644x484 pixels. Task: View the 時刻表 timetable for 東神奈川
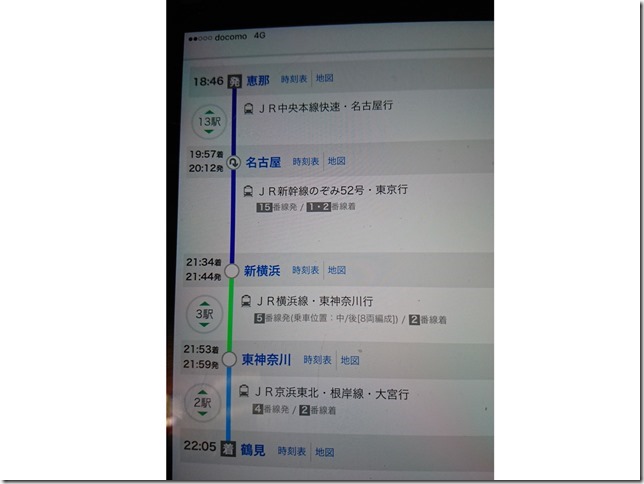pyautogui.click(x=317, y=359)
